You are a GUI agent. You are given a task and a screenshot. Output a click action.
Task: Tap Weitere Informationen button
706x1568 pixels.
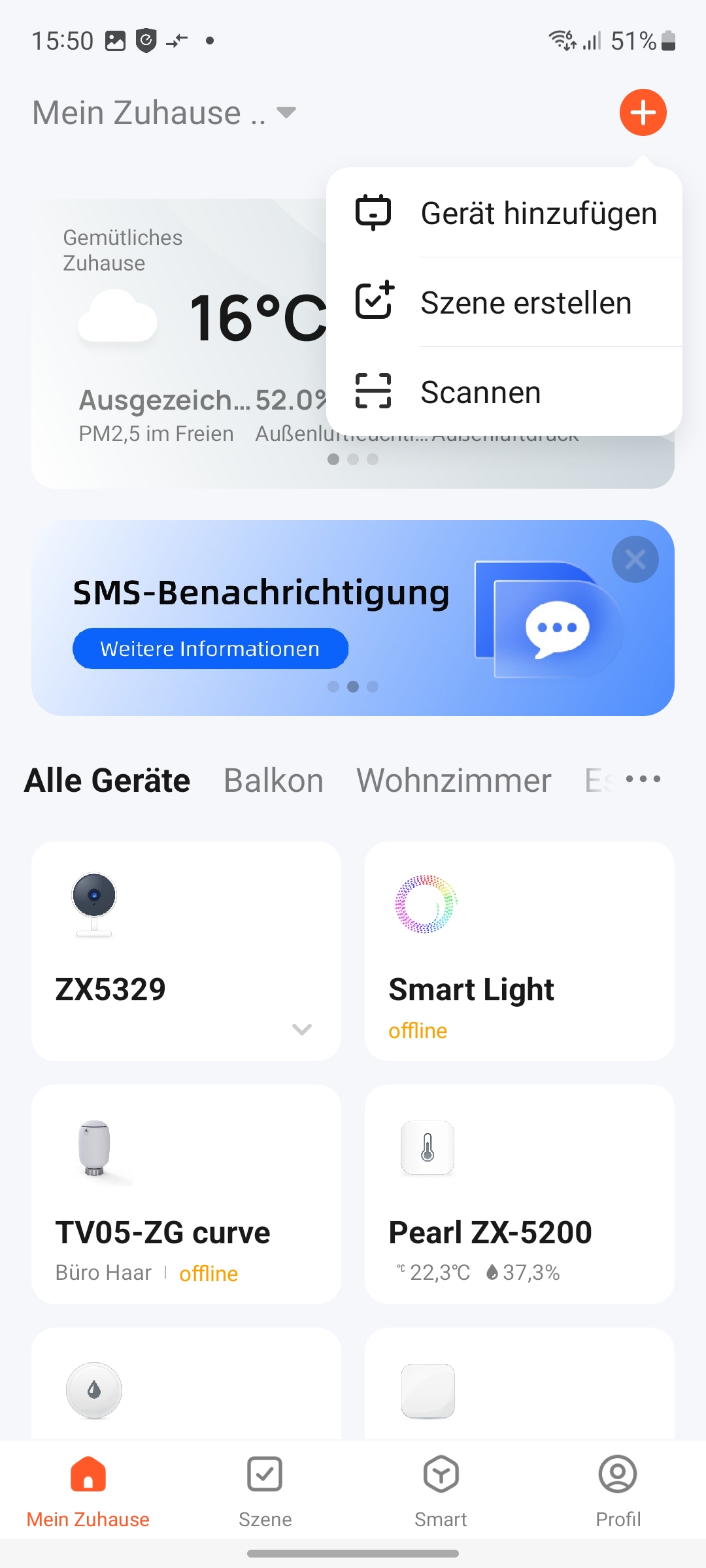tap(210, 648)
